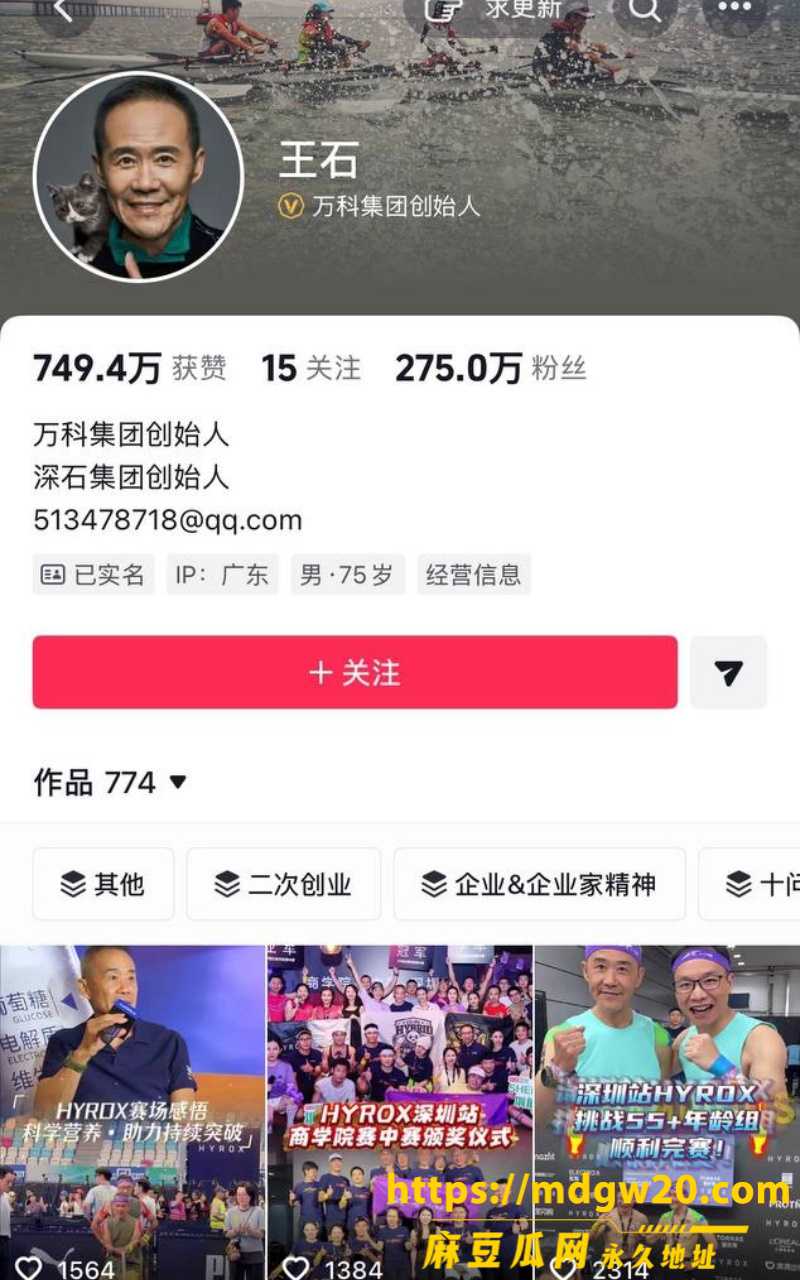Play the 挑战55+年龄组 video
The image size is (800, 1280).
coord(668,1112)
